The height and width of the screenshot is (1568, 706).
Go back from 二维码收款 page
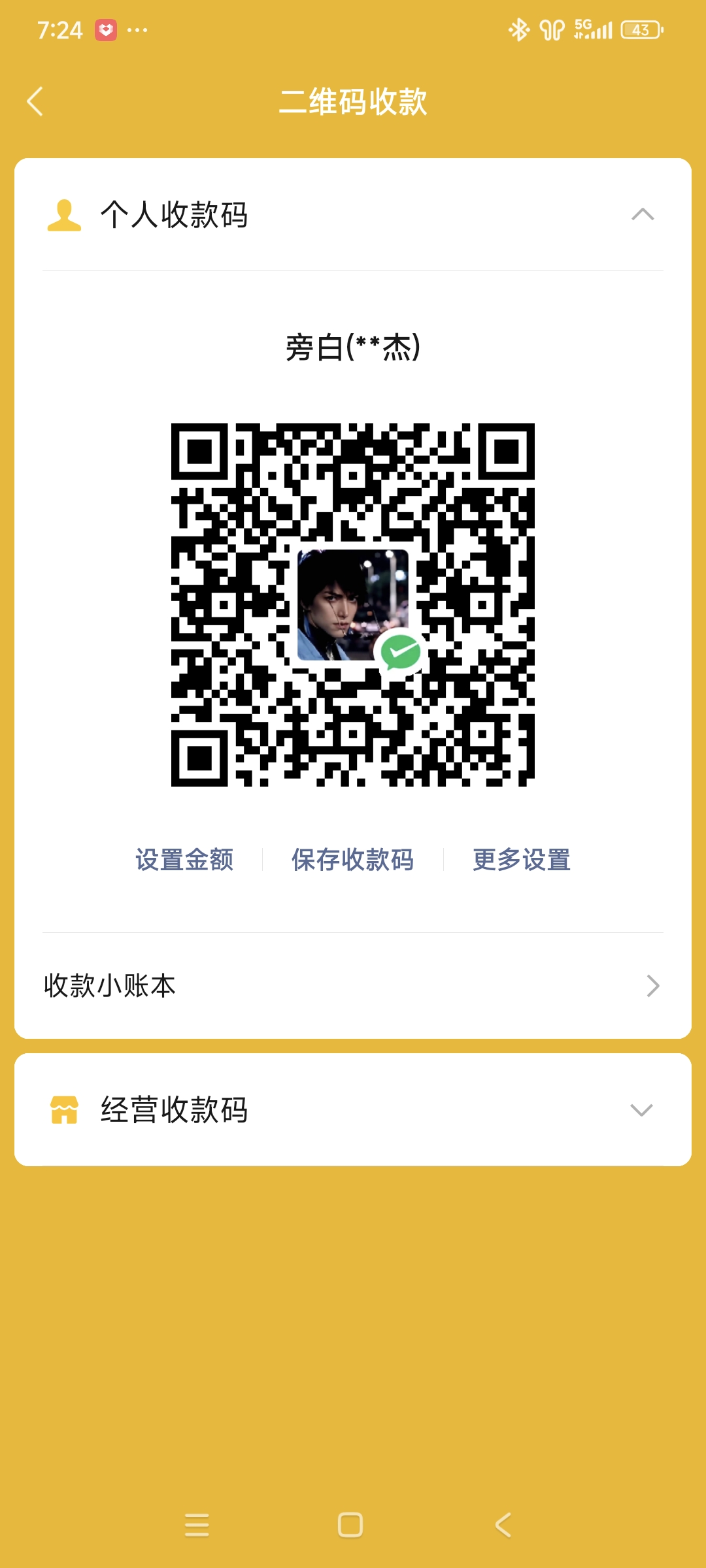[35, 102]
